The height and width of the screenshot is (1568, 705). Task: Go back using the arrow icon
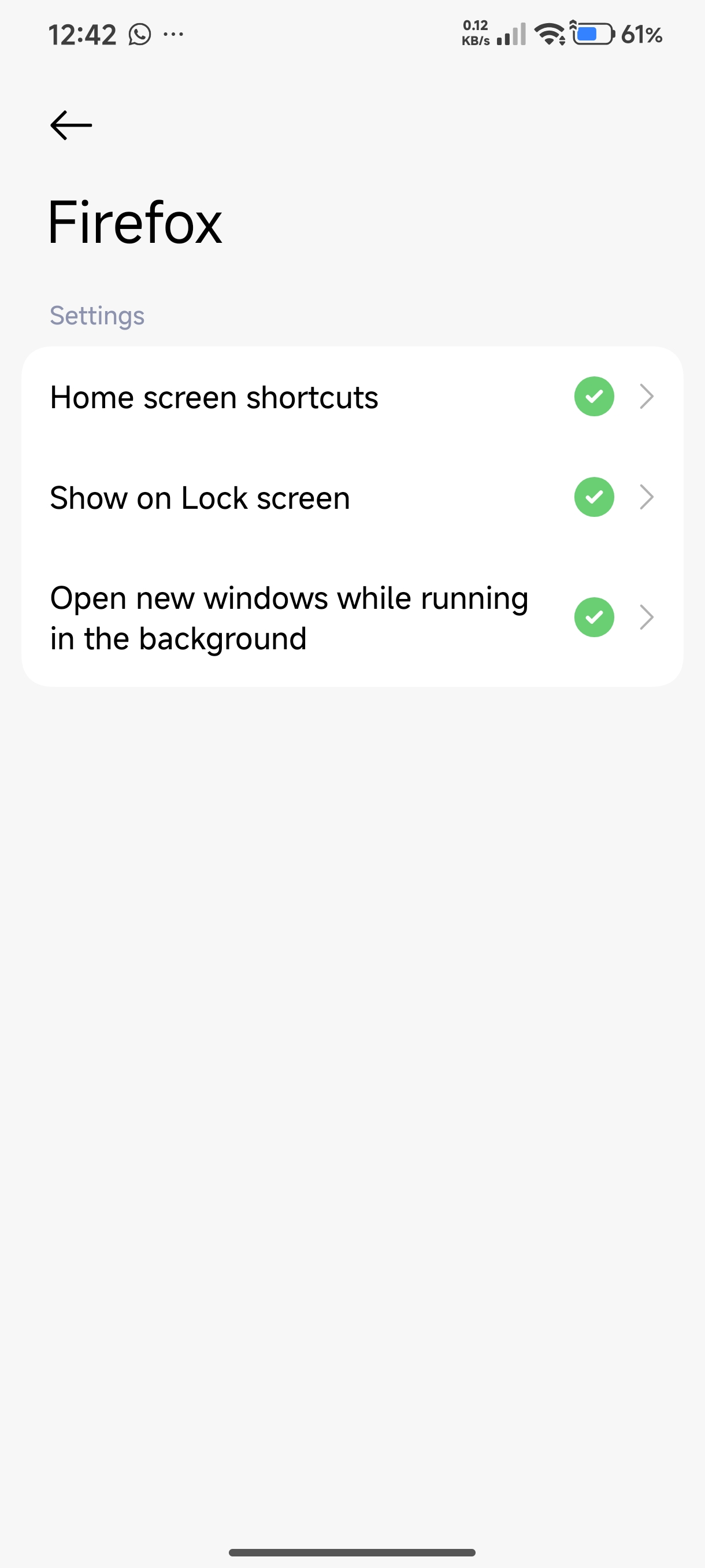[71, 125]
